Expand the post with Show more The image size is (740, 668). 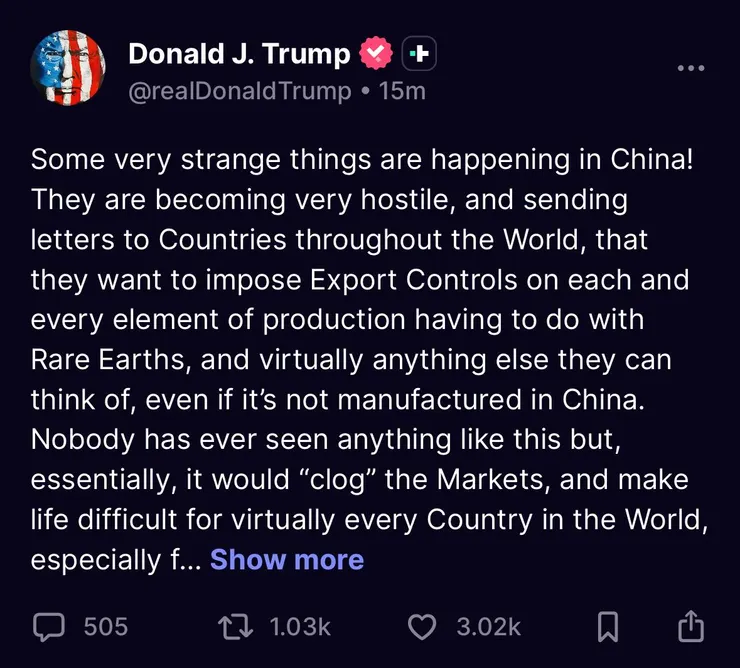pos(287,560)
